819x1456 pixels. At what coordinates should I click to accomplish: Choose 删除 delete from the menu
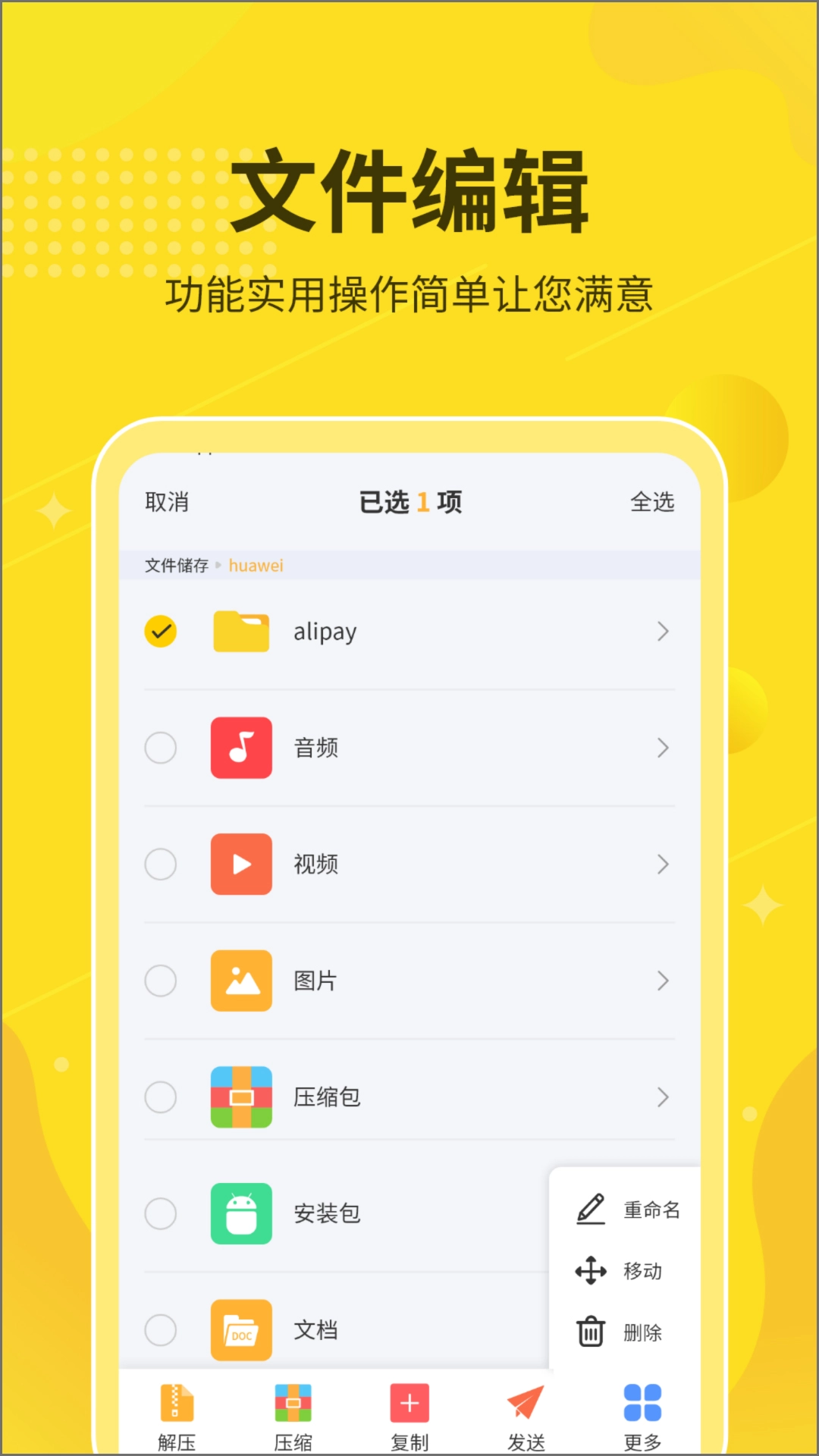point(631,1332)
